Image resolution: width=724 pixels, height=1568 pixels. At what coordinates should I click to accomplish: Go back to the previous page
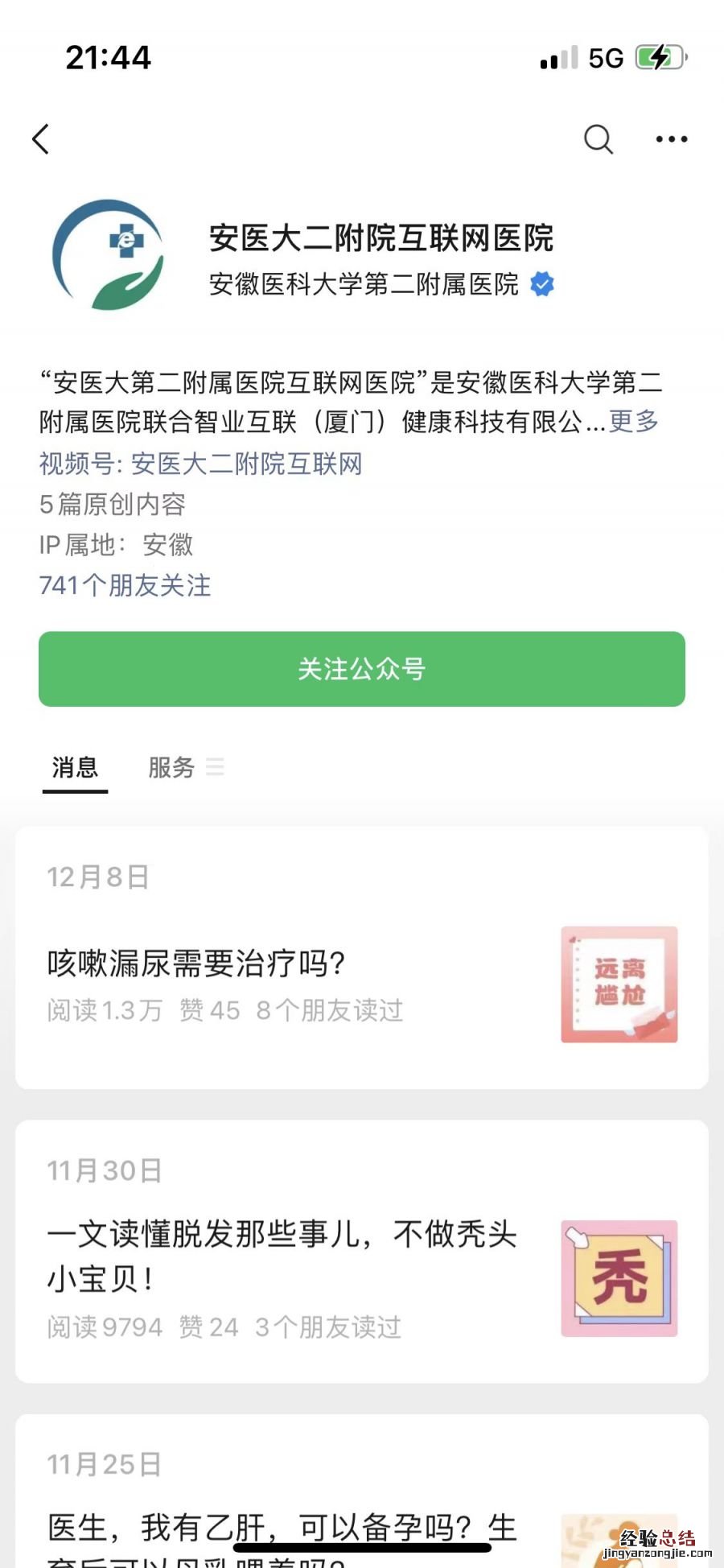coord(41,139)
